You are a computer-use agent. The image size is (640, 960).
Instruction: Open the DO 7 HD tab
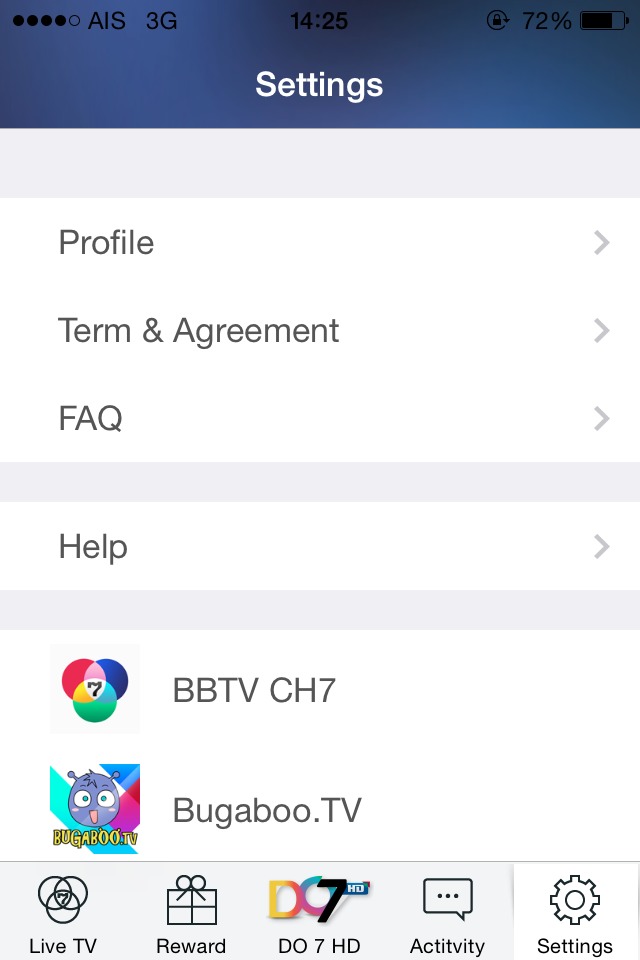(x=319, y=912)
